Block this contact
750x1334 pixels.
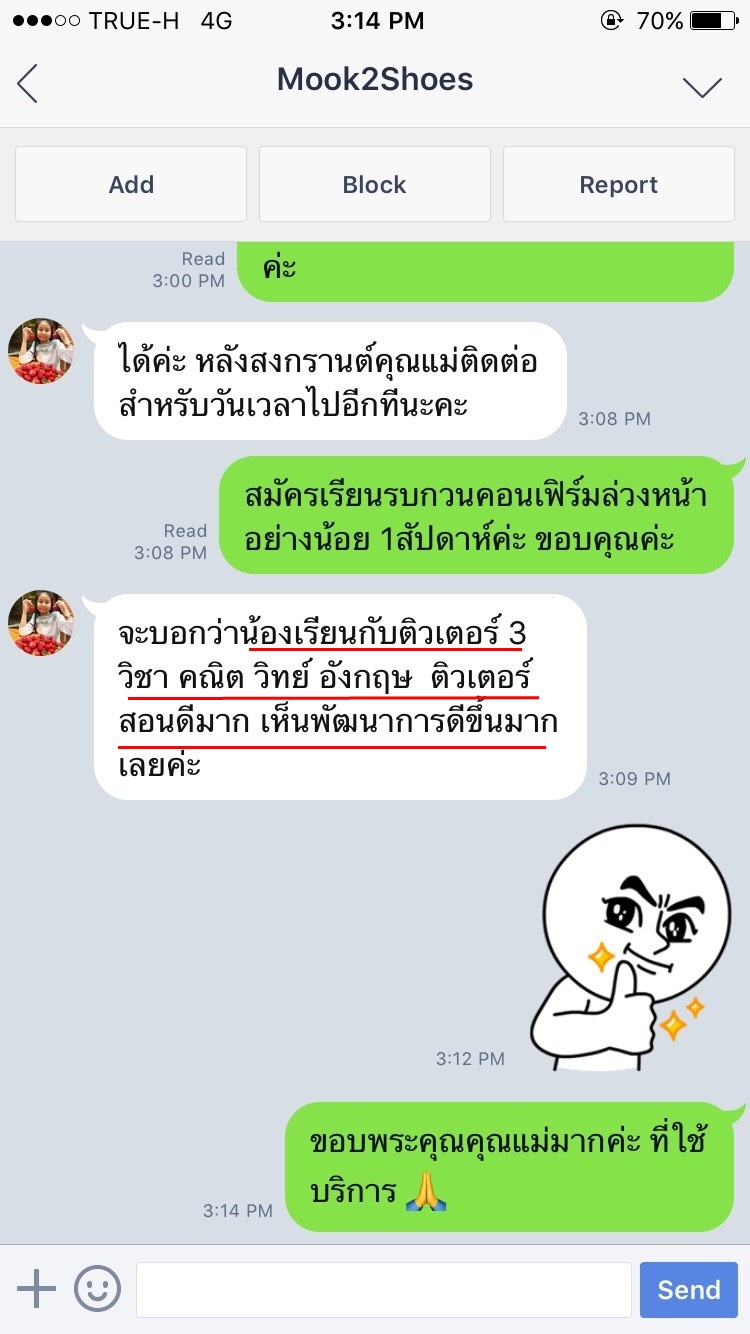click(x=375, y=184)
